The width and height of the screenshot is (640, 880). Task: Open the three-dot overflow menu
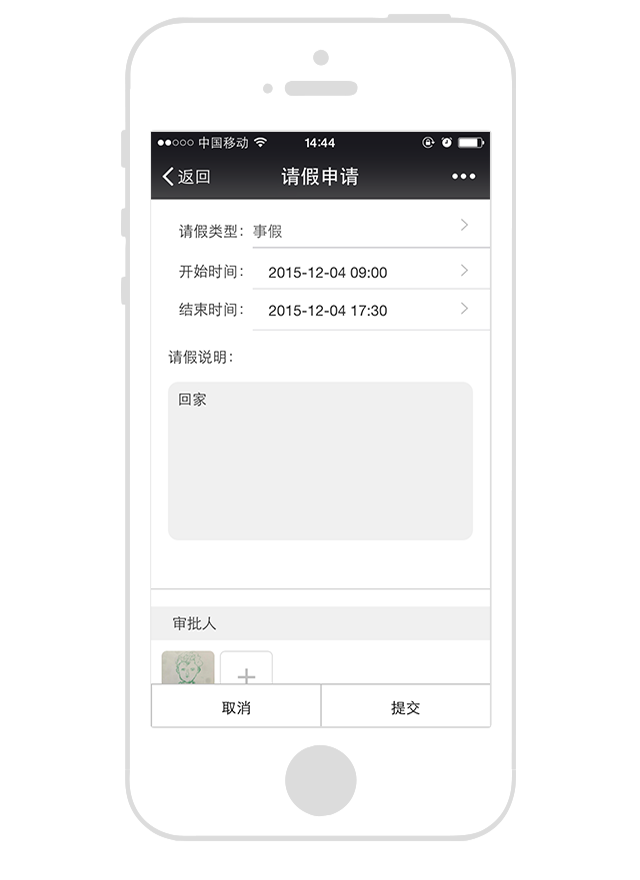[x=463, y=177]
